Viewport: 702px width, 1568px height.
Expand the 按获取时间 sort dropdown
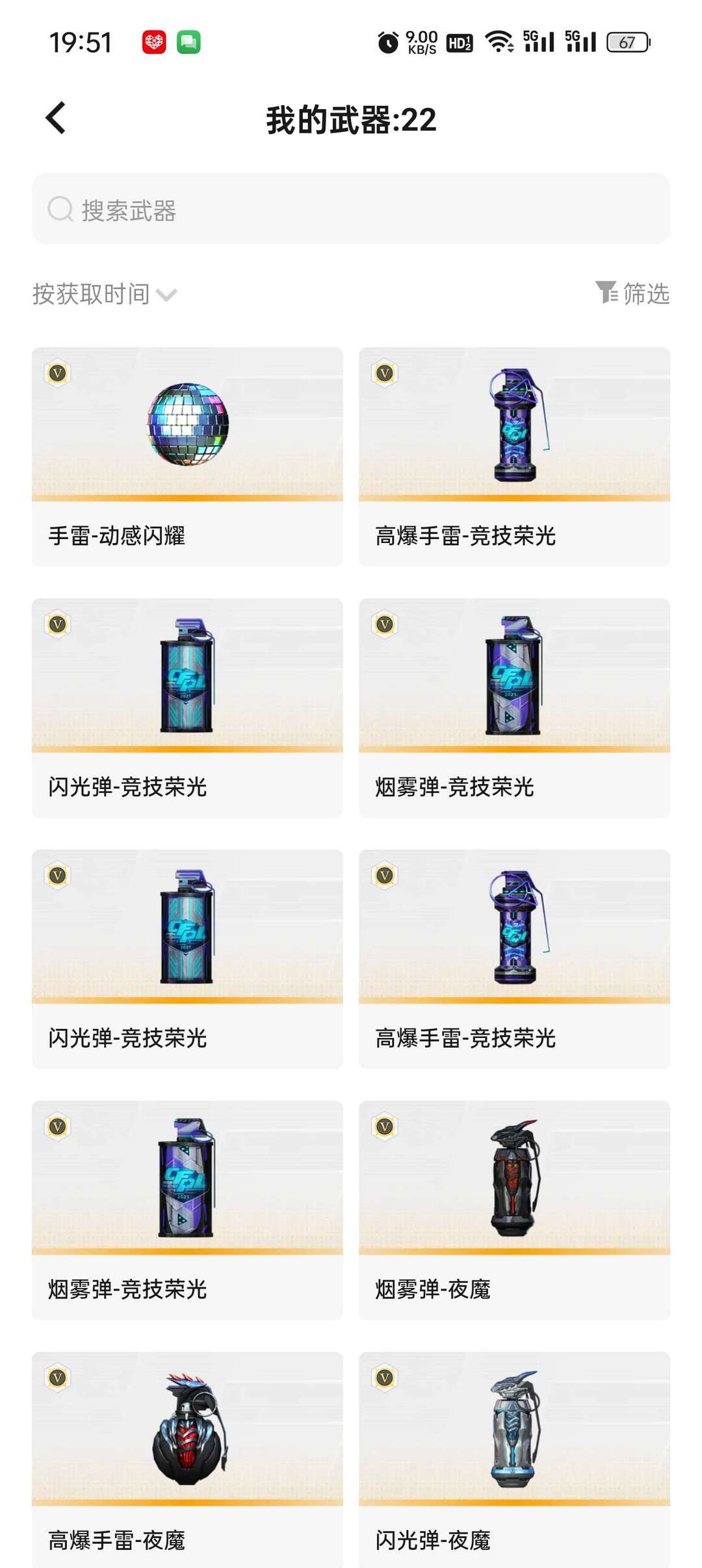coord(104,294)
